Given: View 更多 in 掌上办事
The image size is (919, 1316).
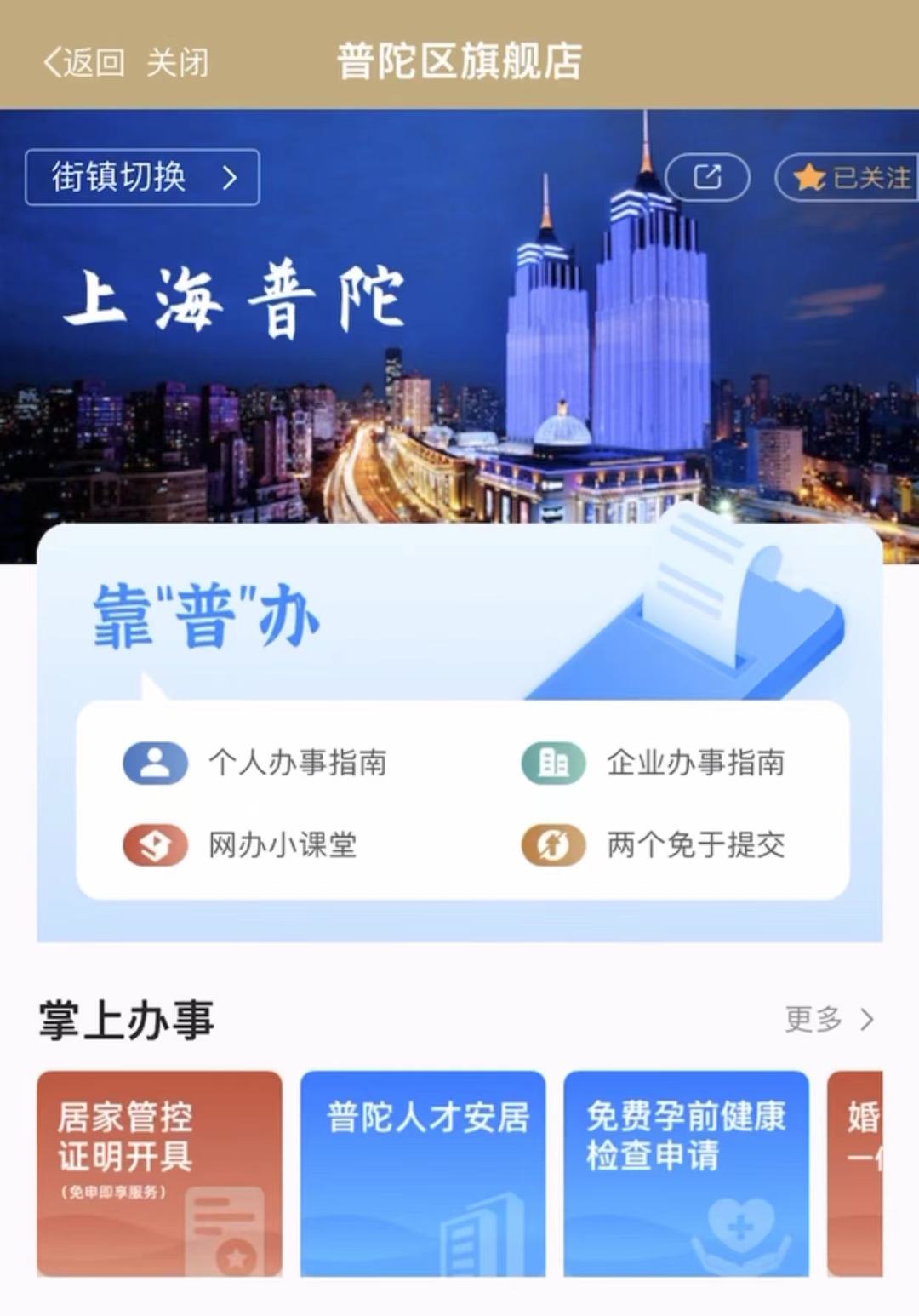Looking at the screenshot, I should [829, 1019].
